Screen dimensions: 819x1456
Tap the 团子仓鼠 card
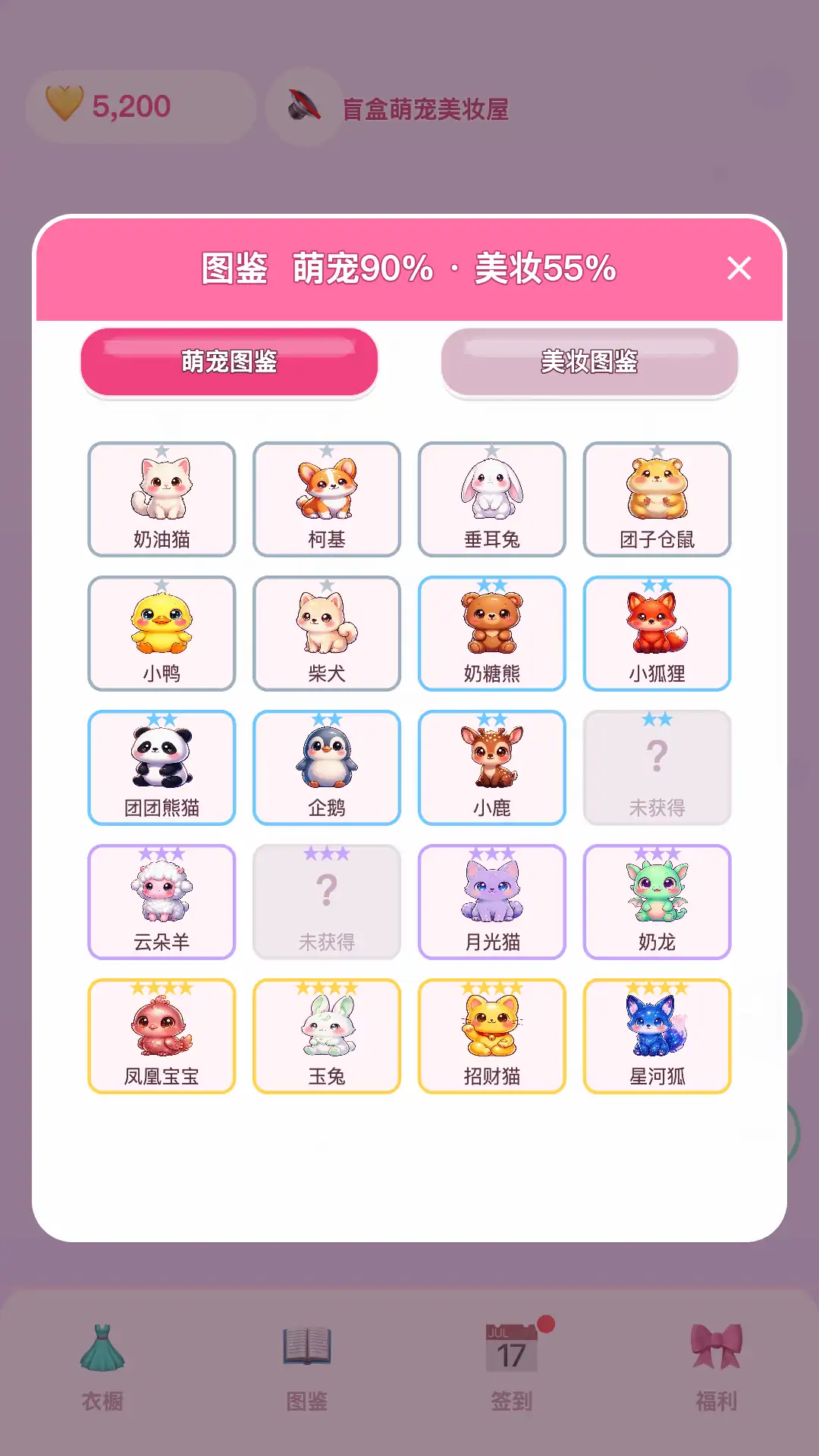pos(657,499)
